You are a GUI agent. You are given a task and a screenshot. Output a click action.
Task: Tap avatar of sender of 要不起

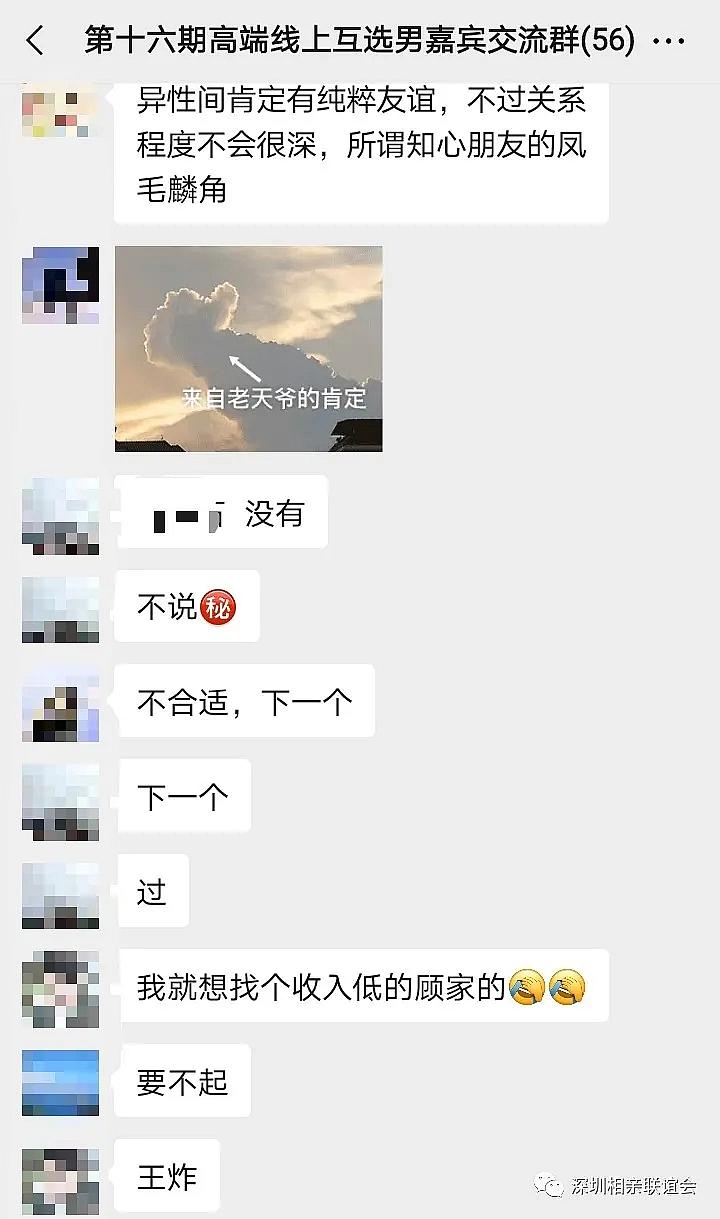[61, 1083]
